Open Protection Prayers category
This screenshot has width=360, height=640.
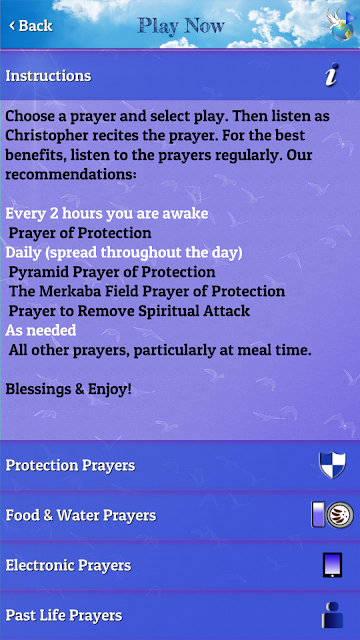pos(180,465)
